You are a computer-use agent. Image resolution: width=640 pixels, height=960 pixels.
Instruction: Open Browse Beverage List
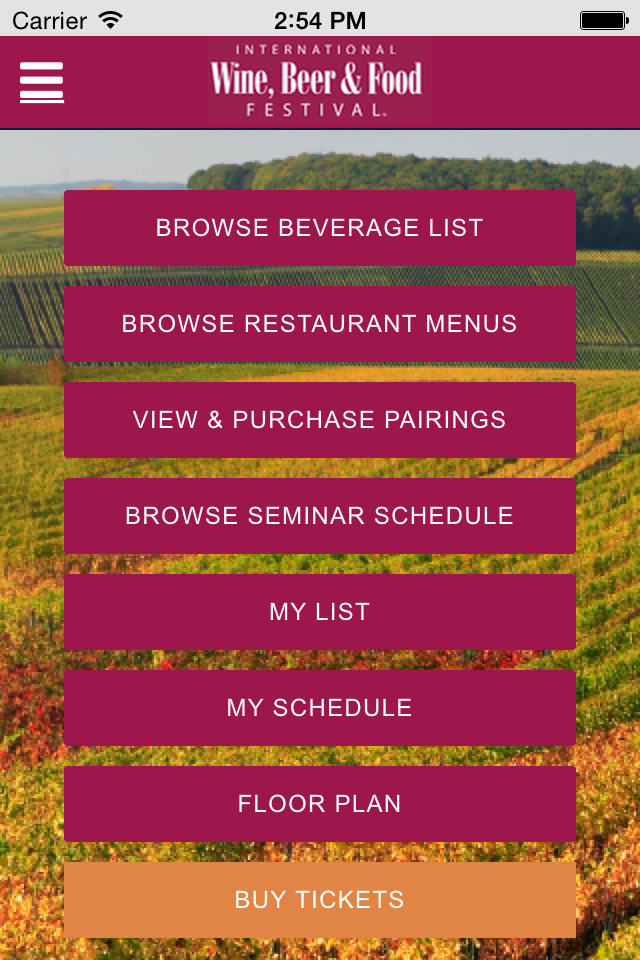coord(320,228)
